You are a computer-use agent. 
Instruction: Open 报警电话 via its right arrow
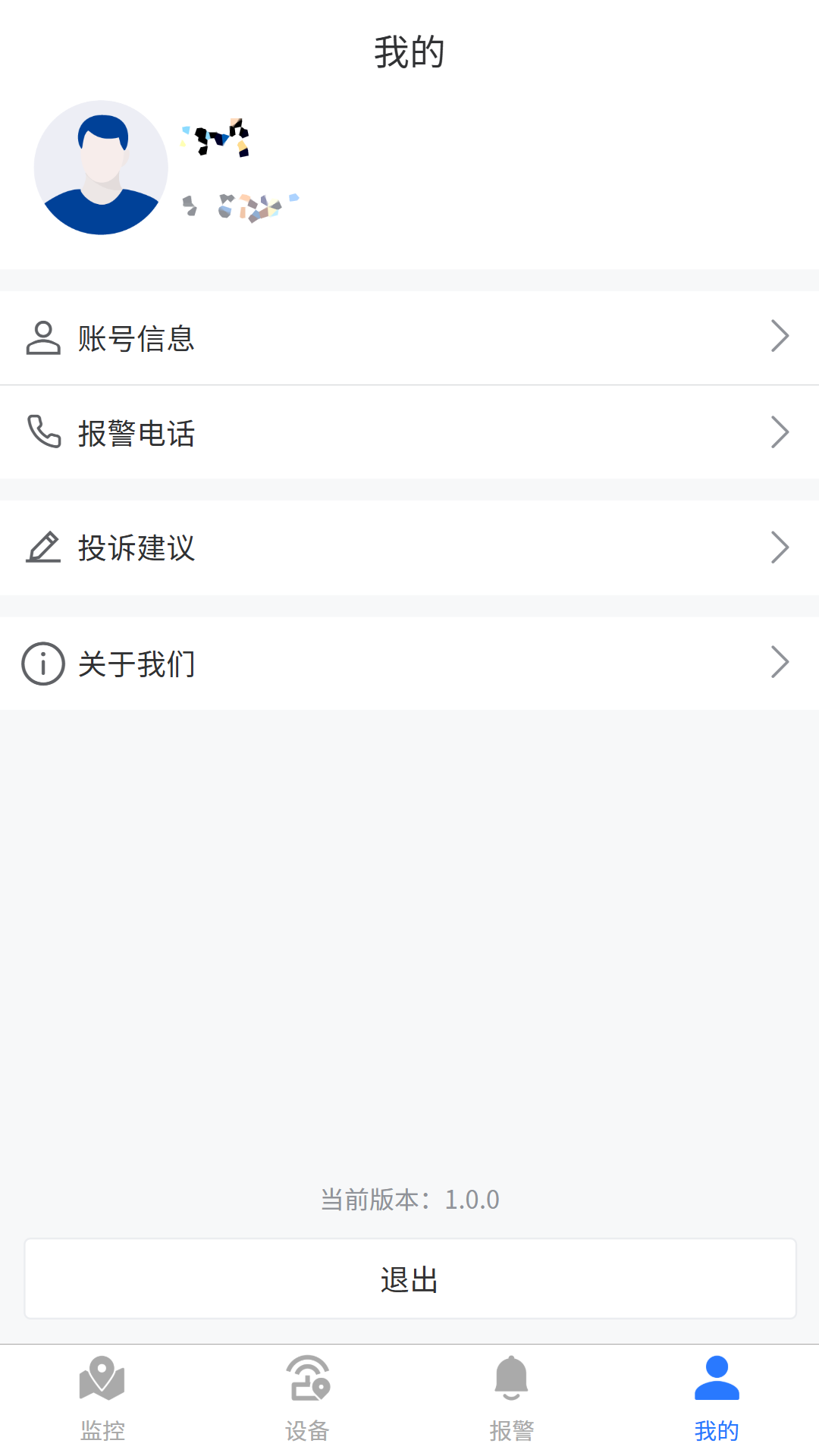click(780, 432)
